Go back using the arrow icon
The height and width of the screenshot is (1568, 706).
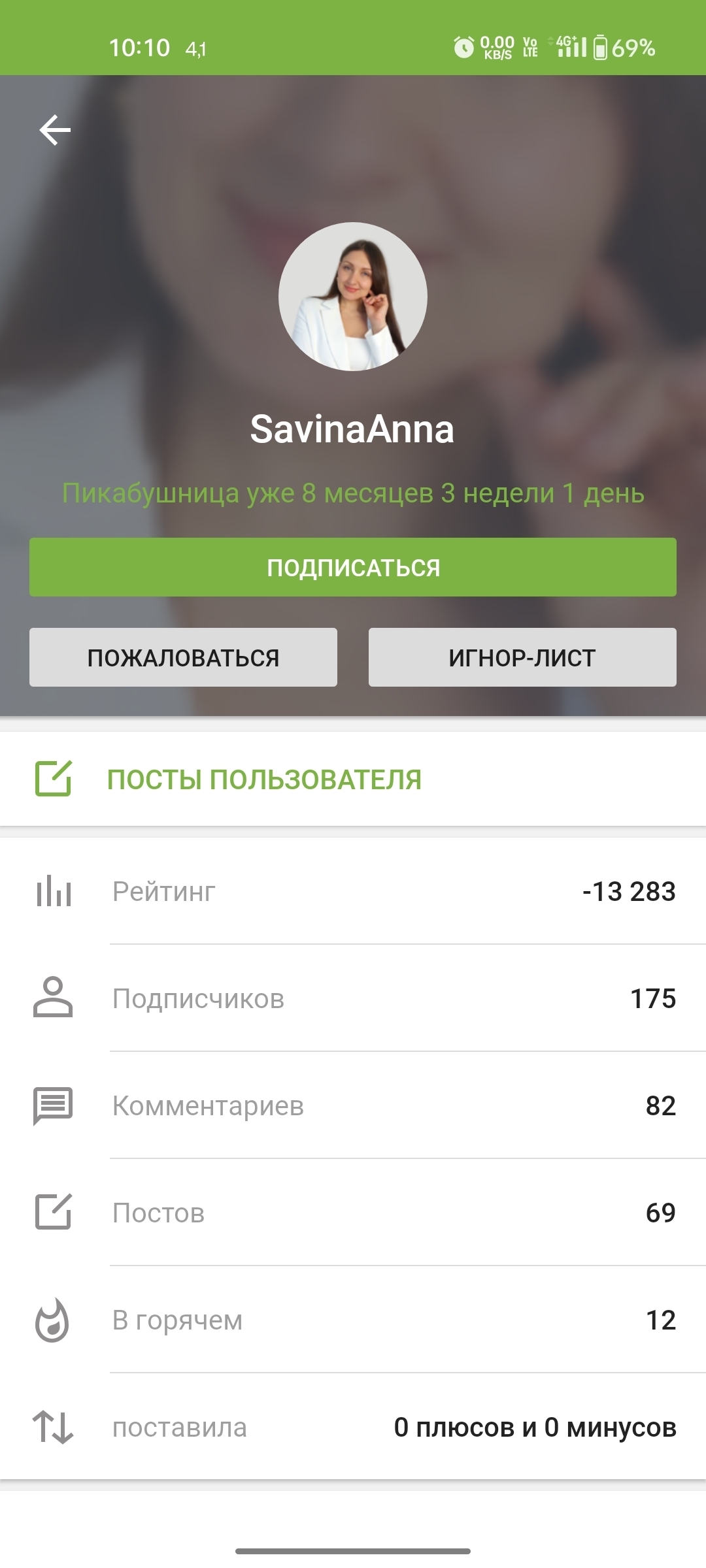tap(55, 130)
